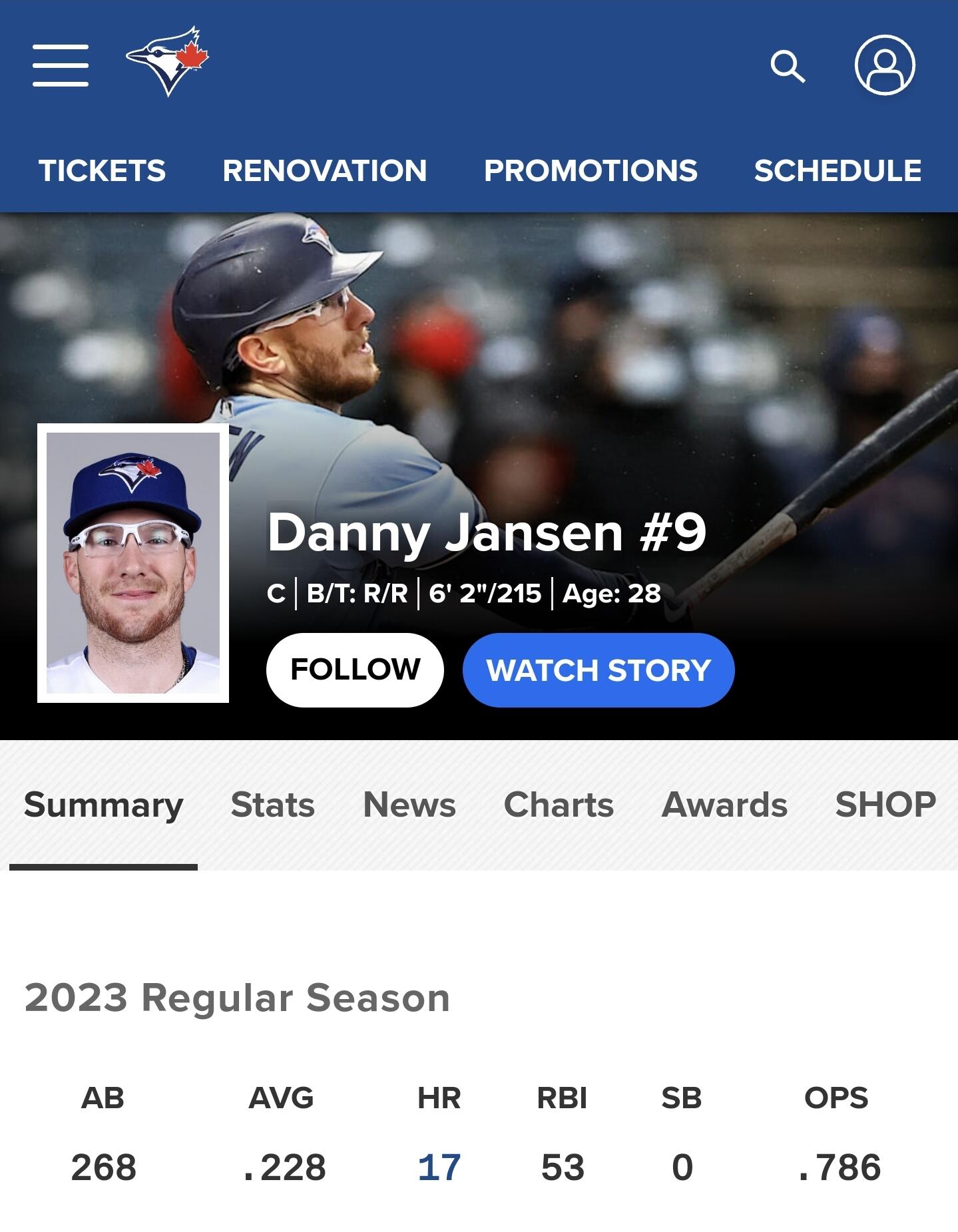Image resolution: width=958 pixels, height=1232 pixels.
Task: Open the Tickets section
Action: (102, 170)
